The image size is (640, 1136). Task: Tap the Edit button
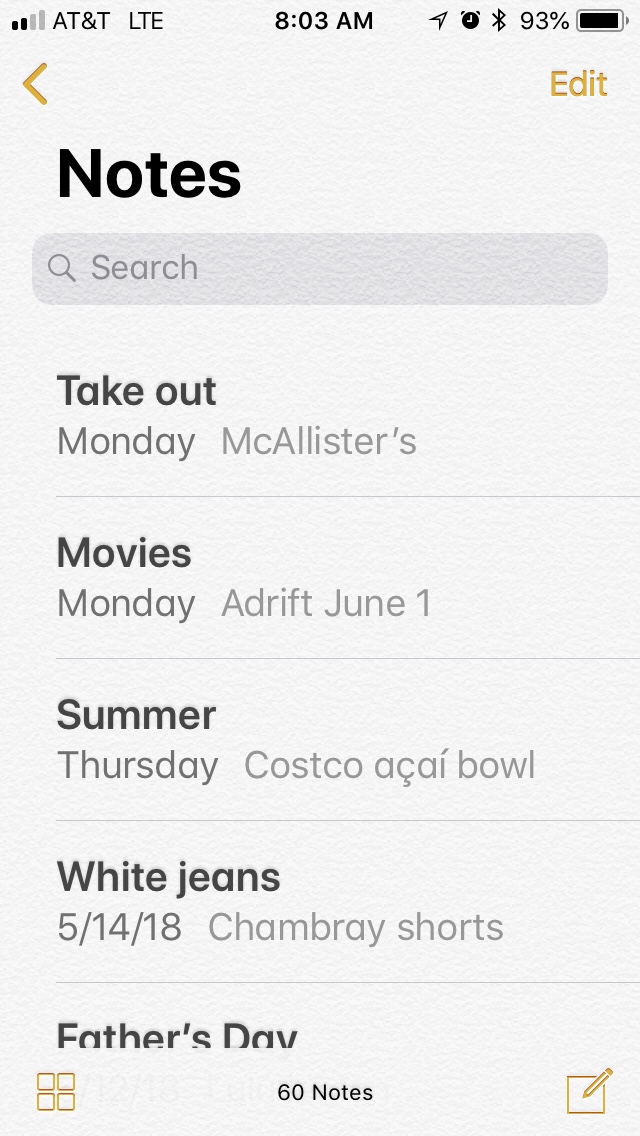pos(578,84)
